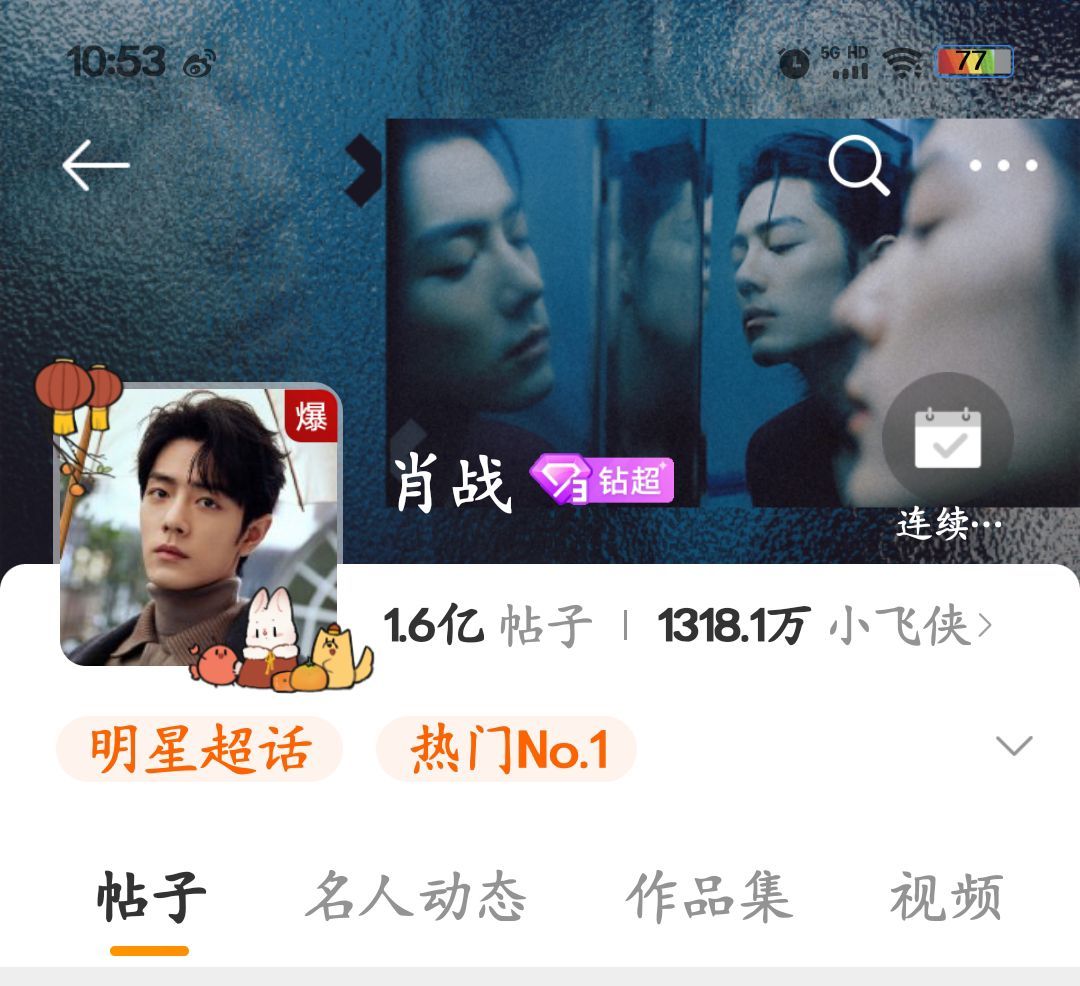Open the three-dot overflow menu

(1003, 166)
